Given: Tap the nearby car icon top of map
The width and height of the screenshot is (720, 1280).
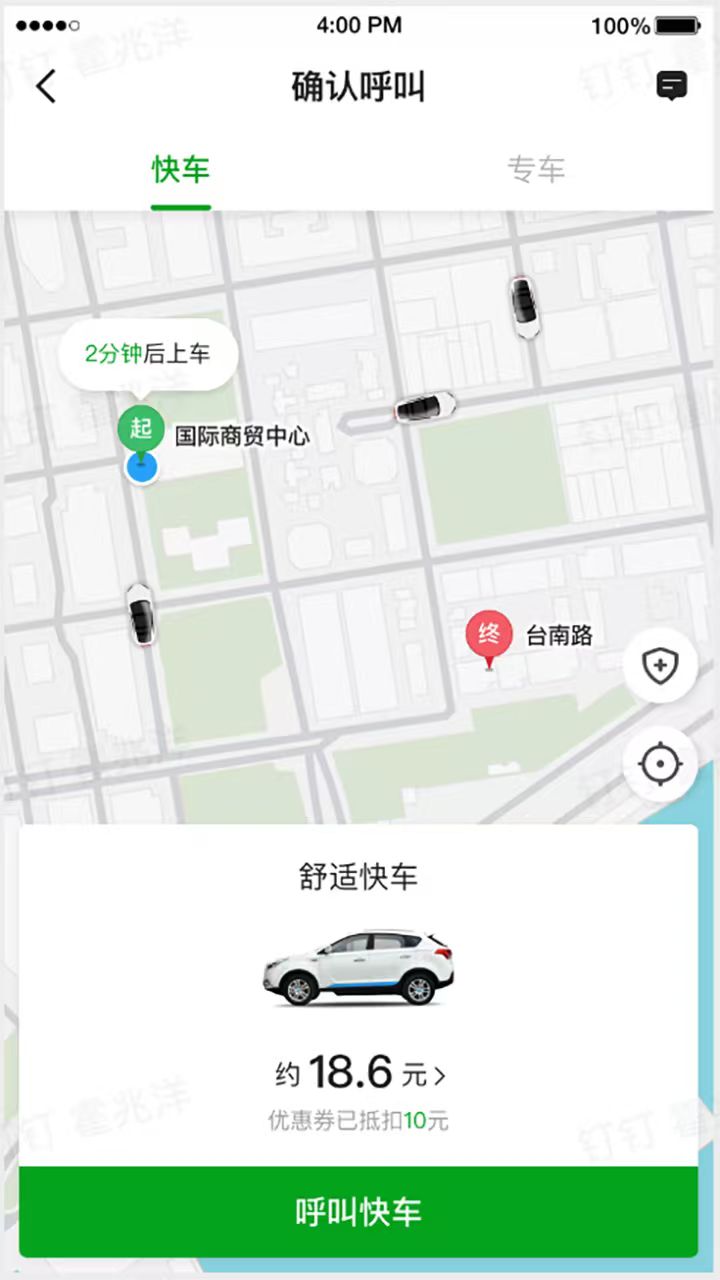Looking at the screenshot, I should (524, 306).
